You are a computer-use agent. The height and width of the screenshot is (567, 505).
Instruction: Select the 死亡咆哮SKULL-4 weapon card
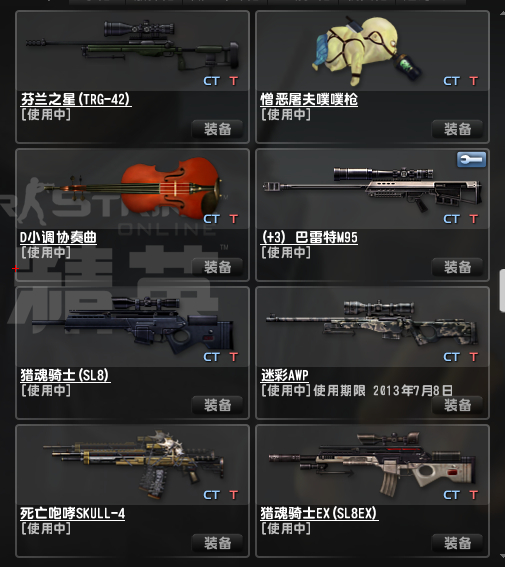pyautogui.click(x=132, y=491)
